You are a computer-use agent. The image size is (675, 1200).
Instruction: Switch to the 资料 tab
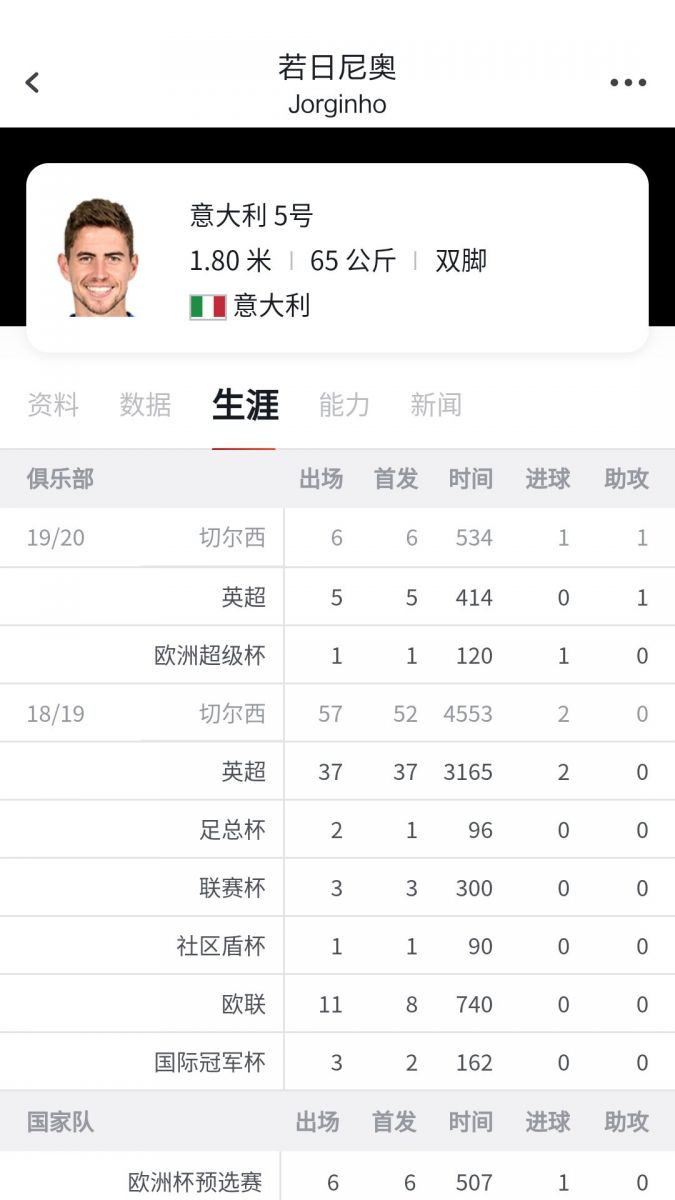(53, 405)
